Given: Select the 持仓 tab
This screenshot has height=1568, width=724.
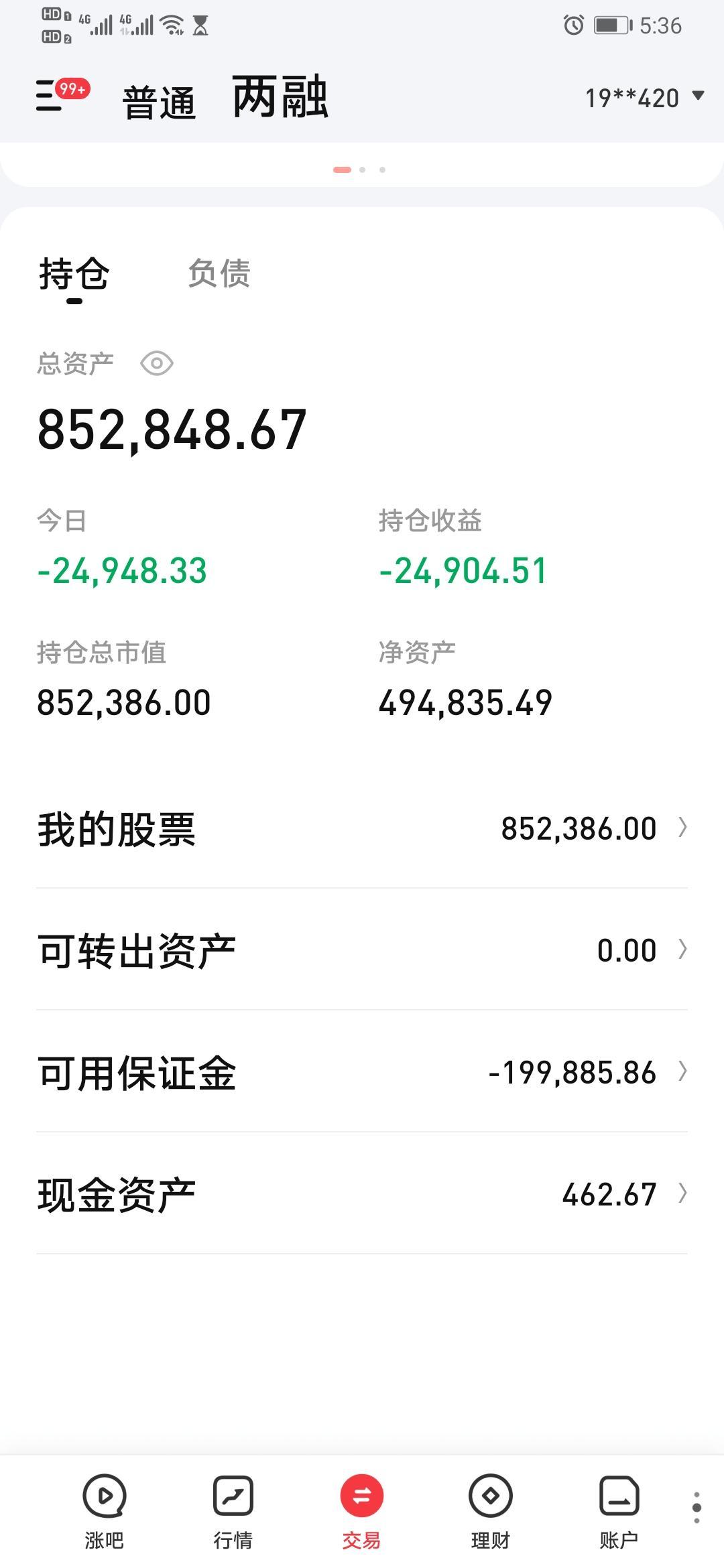Looking at the screenshot, I should coord(74,274).
